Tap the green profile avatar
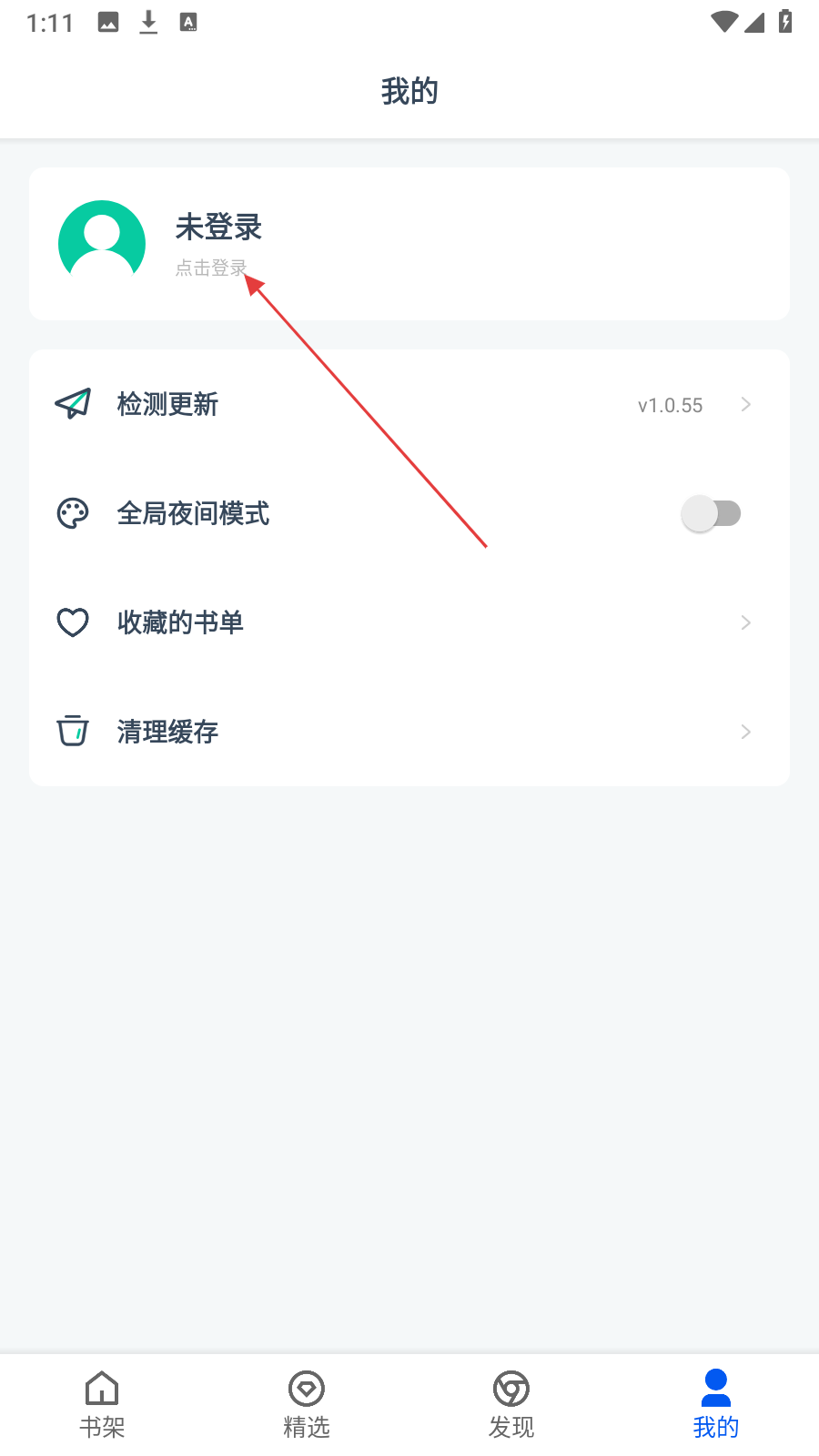 [x=102, y=243]
